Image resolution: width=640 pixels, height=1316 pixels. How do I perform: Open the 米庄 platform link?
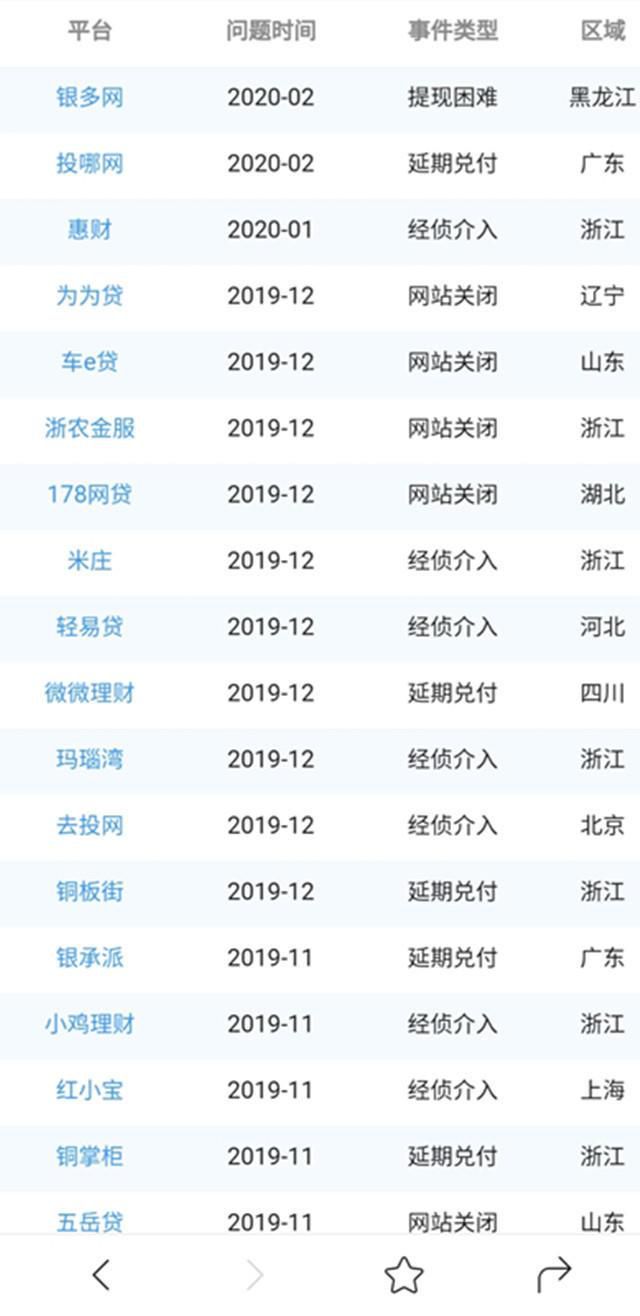click(x=90, y=560)
